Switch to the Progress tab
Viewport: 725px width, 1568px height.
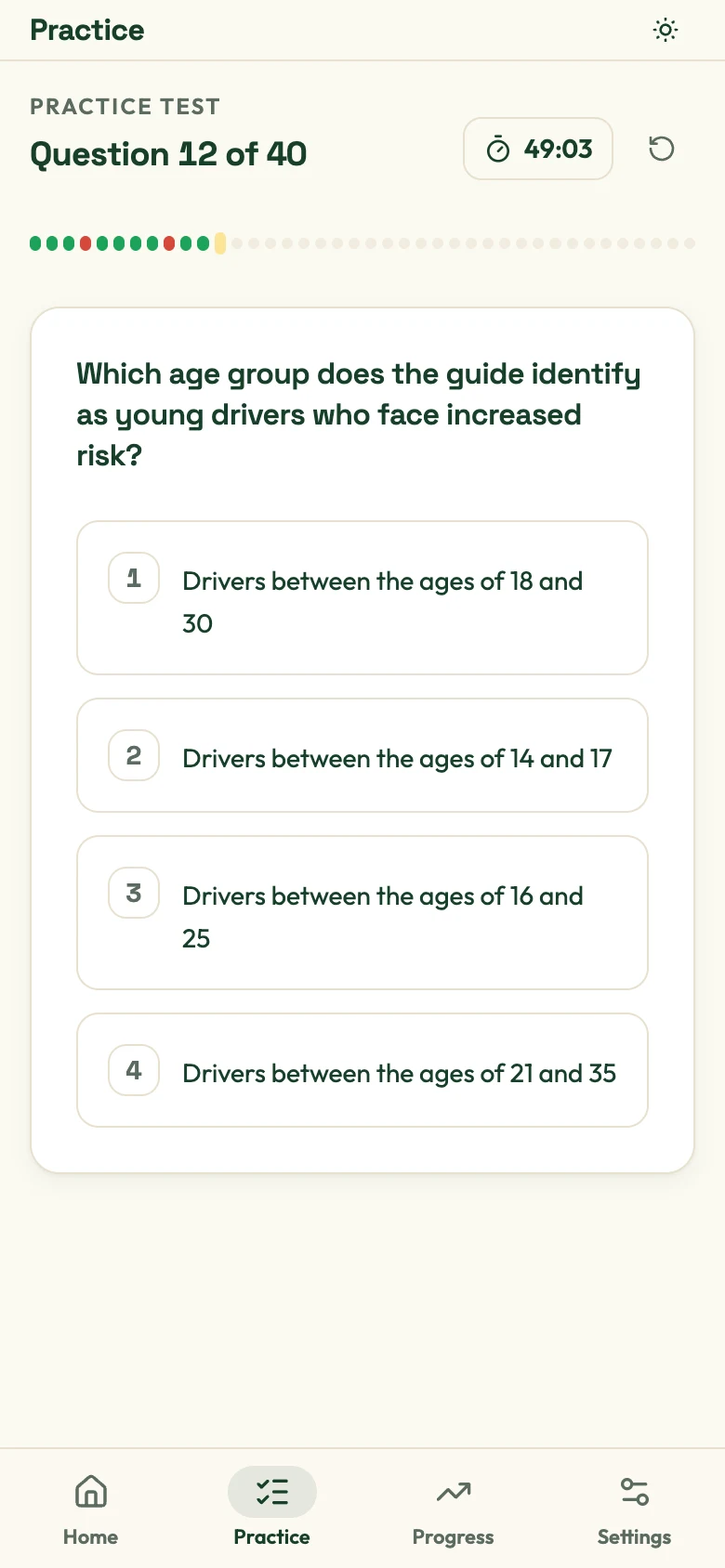tap(454, 1509)
